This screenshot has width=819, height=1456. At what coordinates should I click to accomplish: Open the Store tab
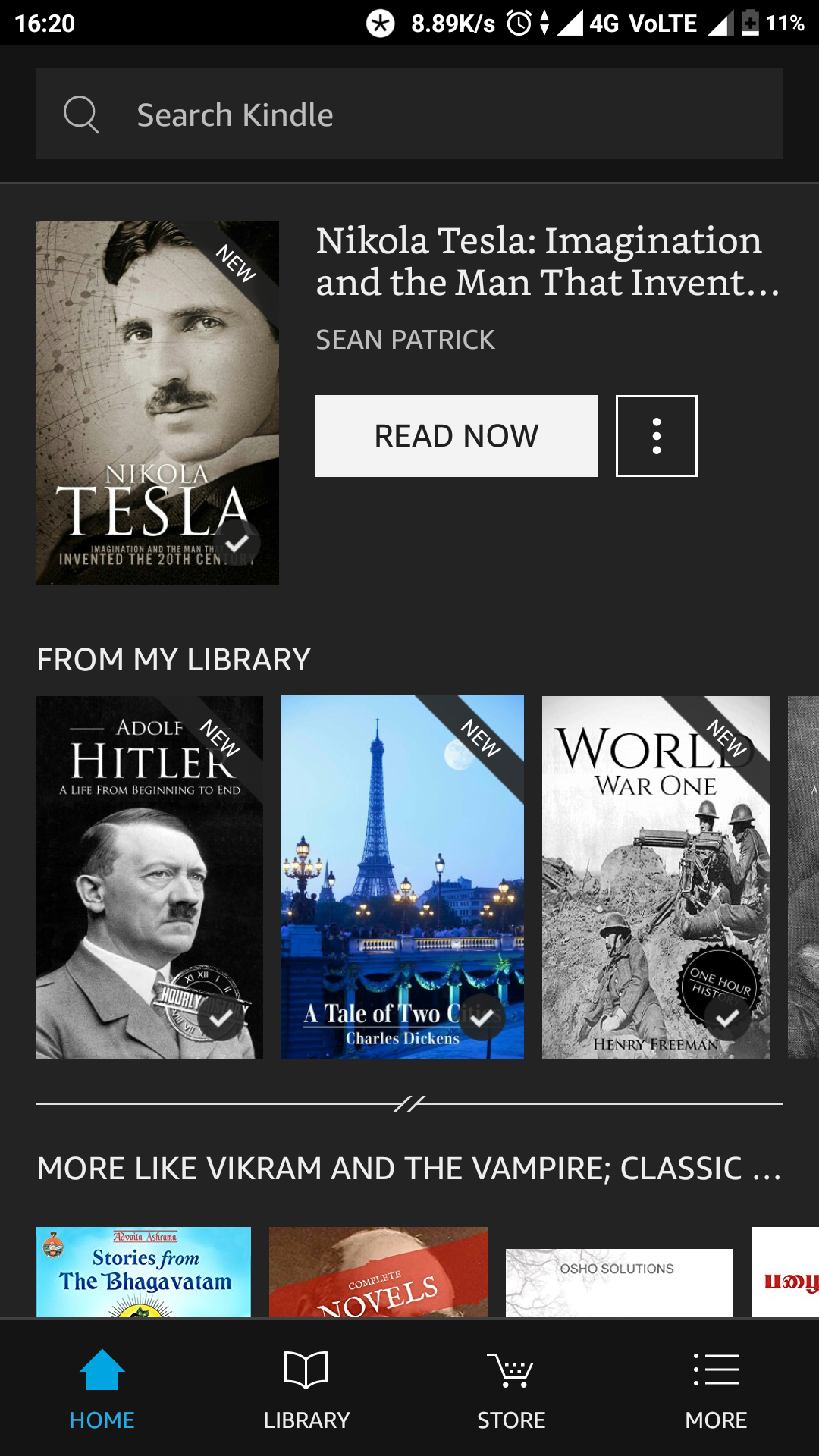click(511, 1388)
